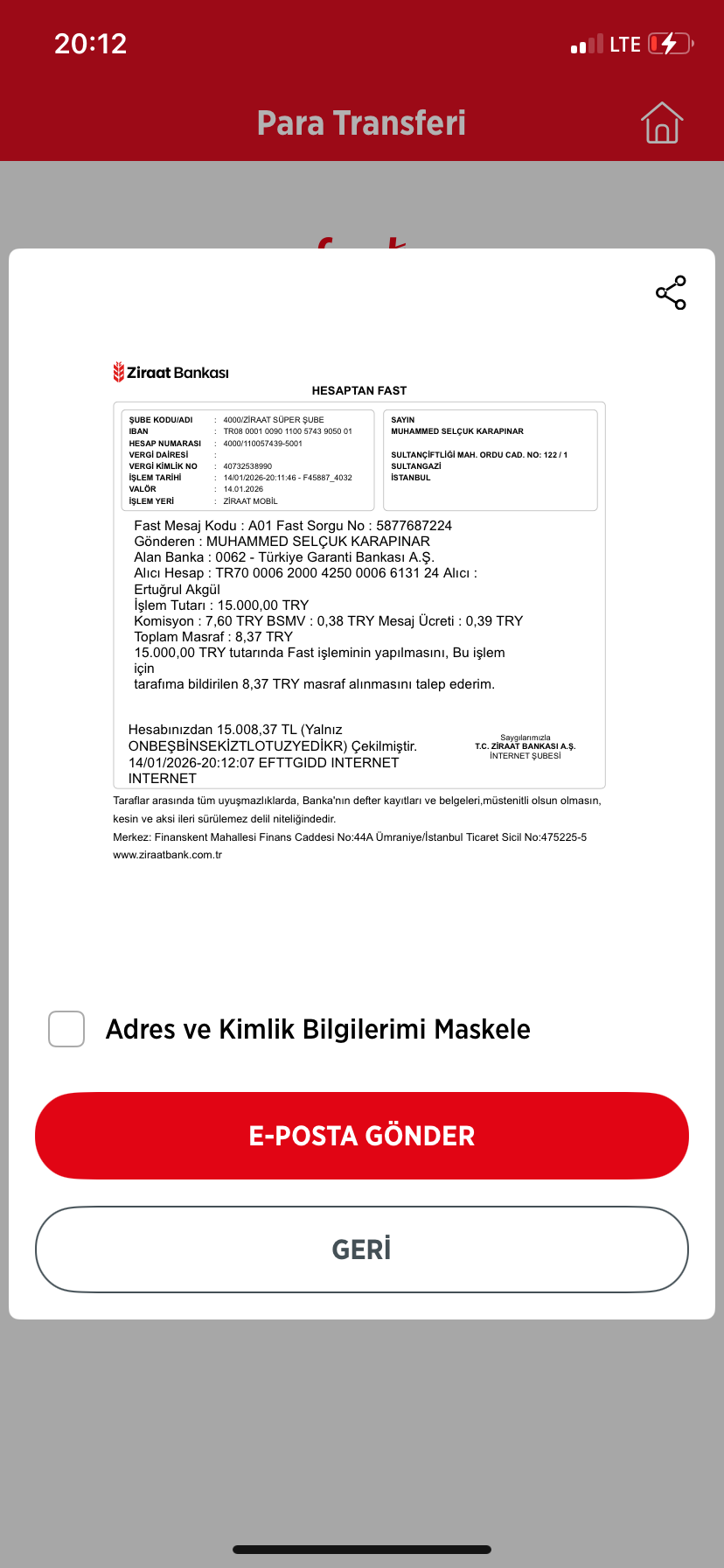724x1568 pixels.
Task: Go to home via the house icon
Action: click(662, 122)
